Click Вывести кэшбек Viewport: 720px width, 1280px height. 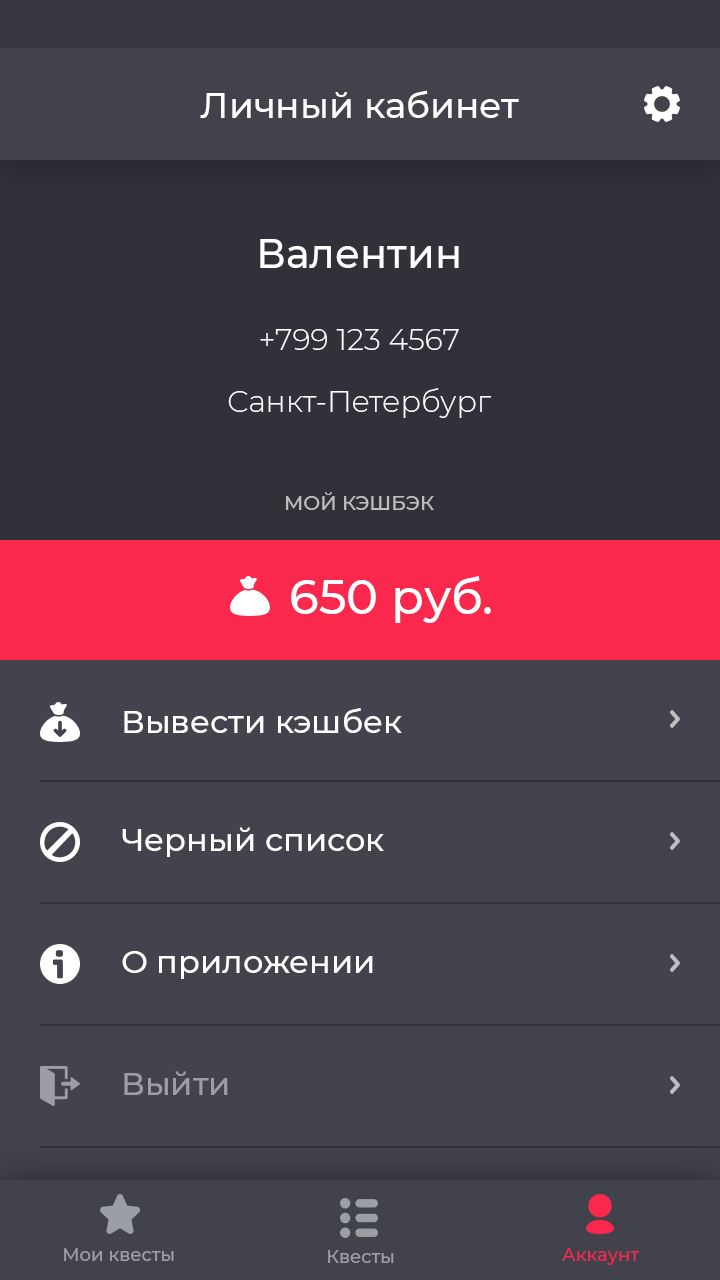click(261, 721)
